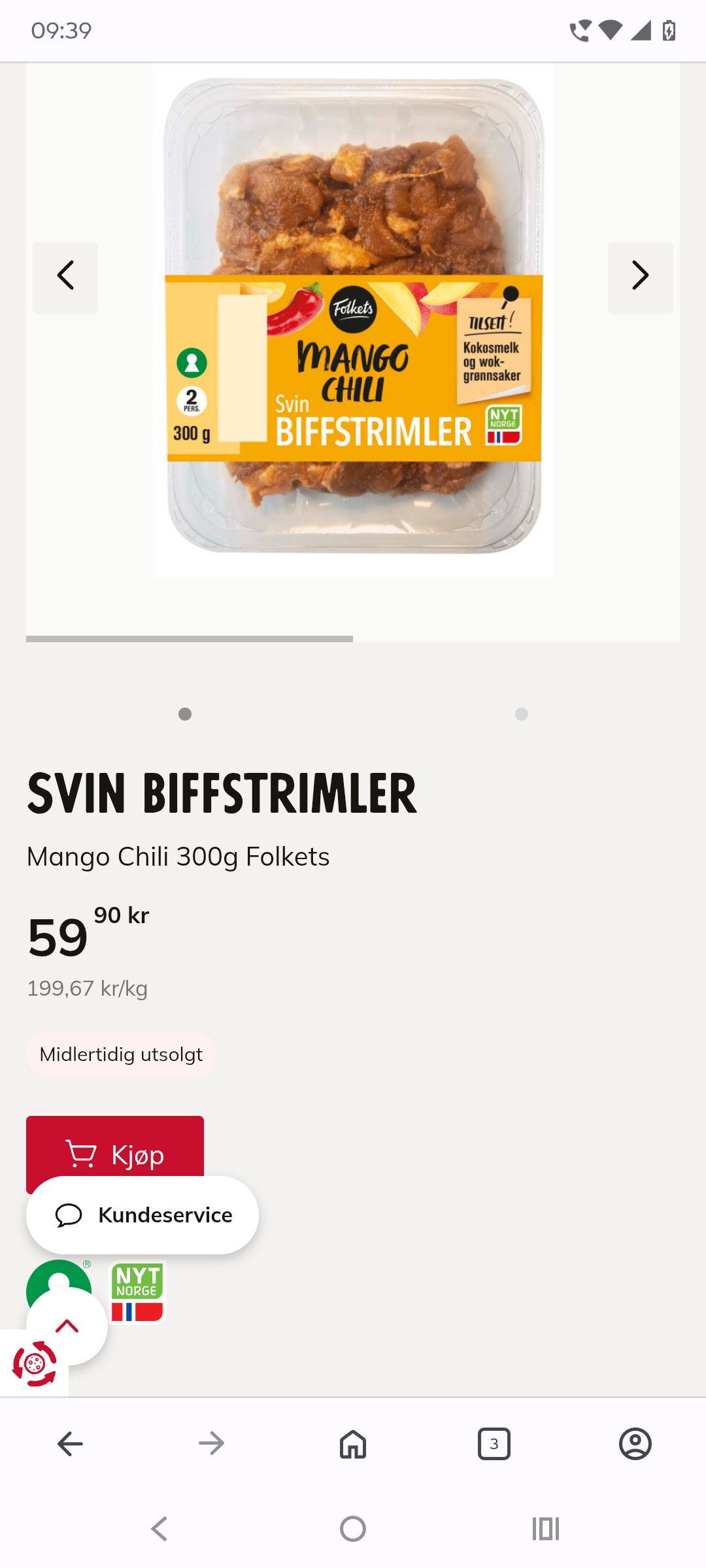706x1568 pixels.
Task: Add Svin Biffstrimler to cart with Kjøp
Action: [x=115, y=1147]
